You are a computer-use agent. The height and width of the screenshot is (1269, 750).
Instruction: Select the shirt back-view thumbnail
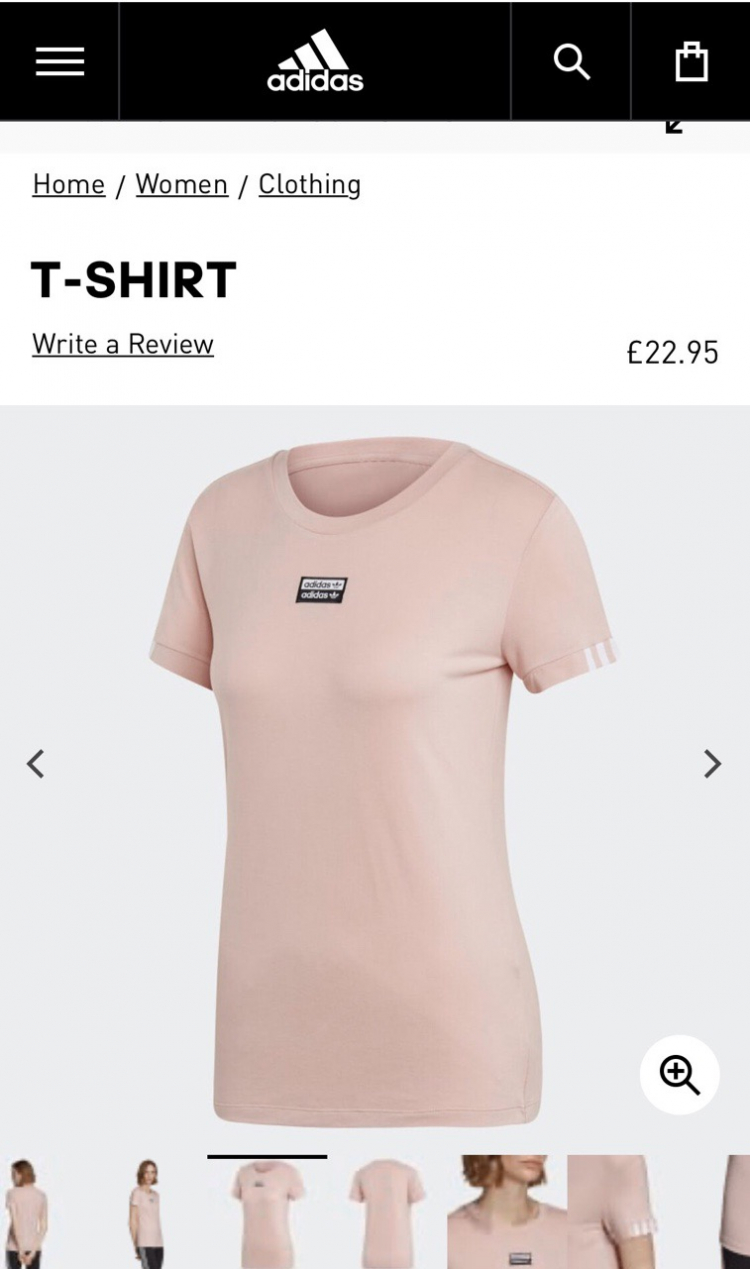(x=387, y=1212)
